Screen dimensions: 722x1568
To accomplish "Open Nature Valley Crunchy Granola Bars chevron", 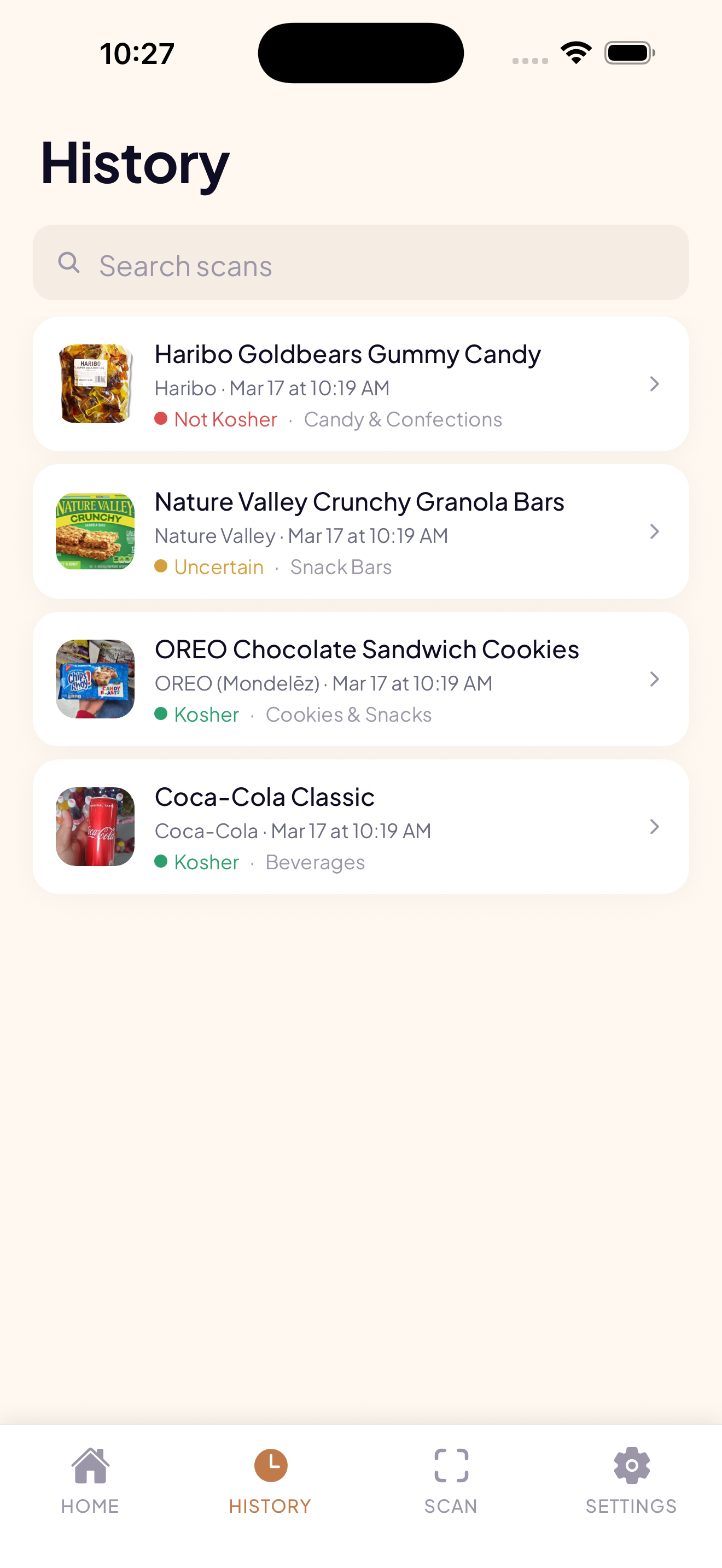I will click(654, 531).
